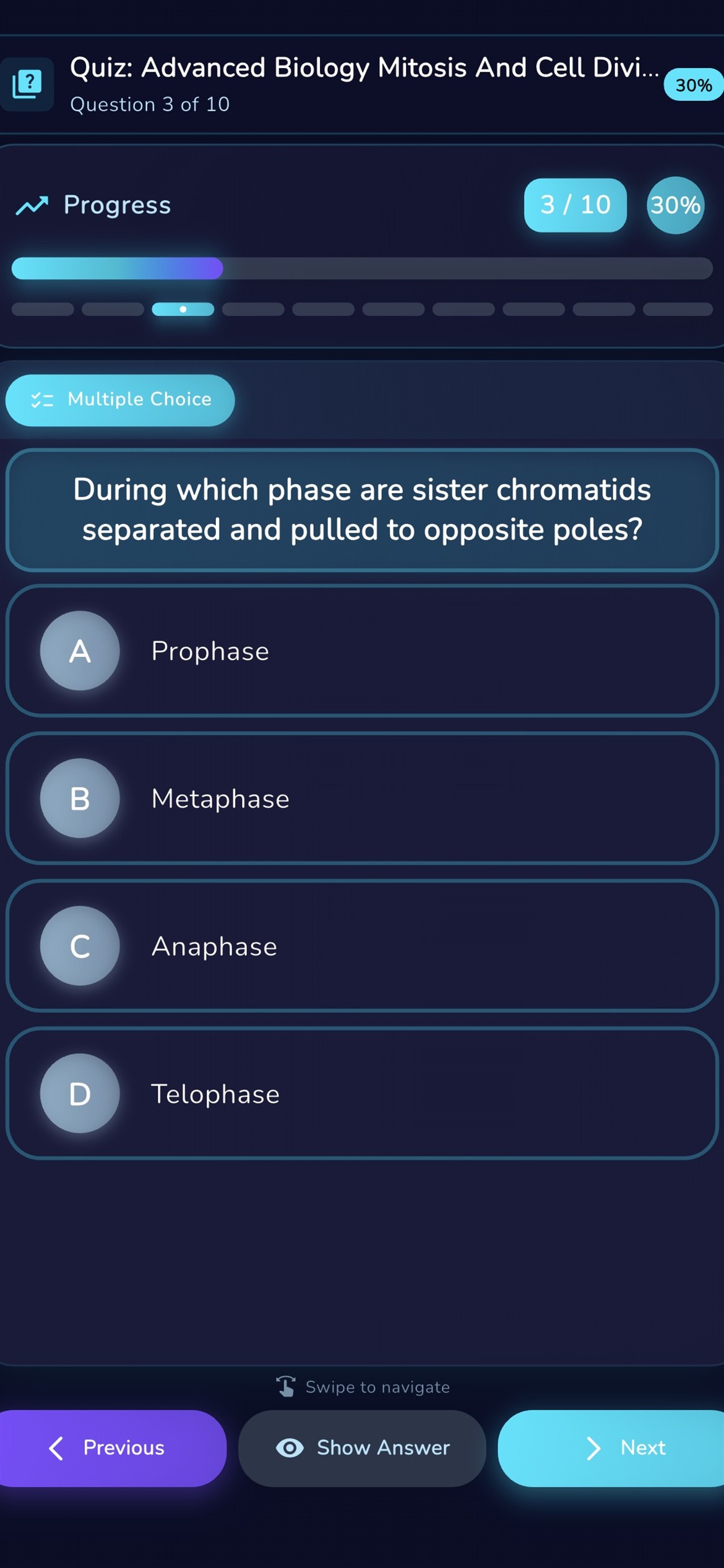Go to the Previous question
Viewport: 724px width, 1568px height.
pos(114,1449)
